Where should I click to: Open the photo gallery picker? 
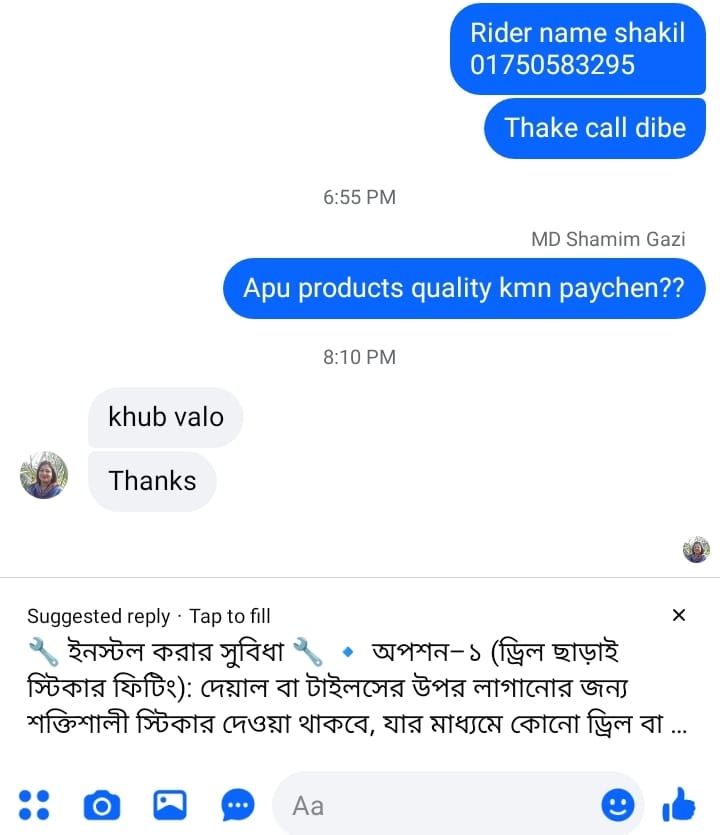pos(170,804)
